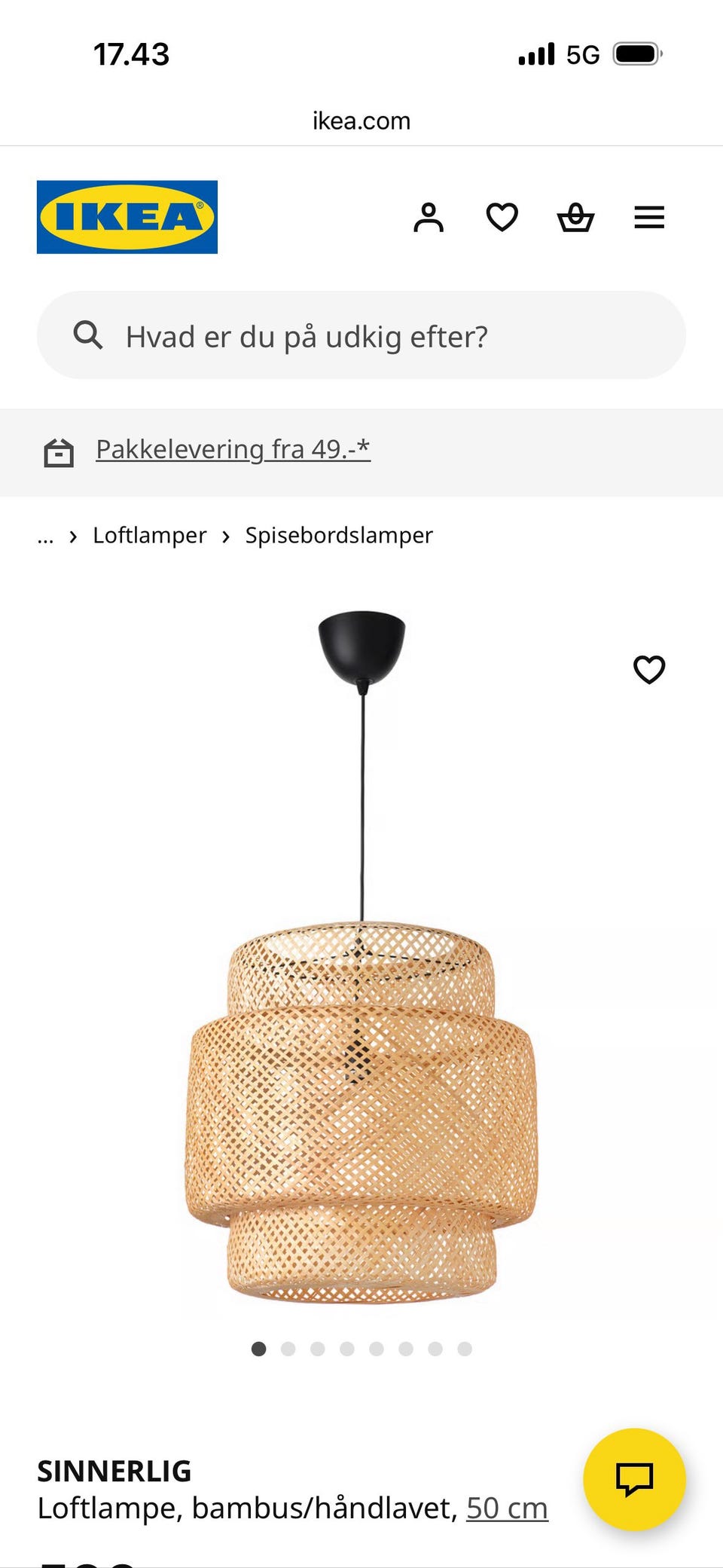Viewport: 723px width, 1568px height.
Task: Open the Pakkelevering fra 49.- link
Action: point(232,448)
